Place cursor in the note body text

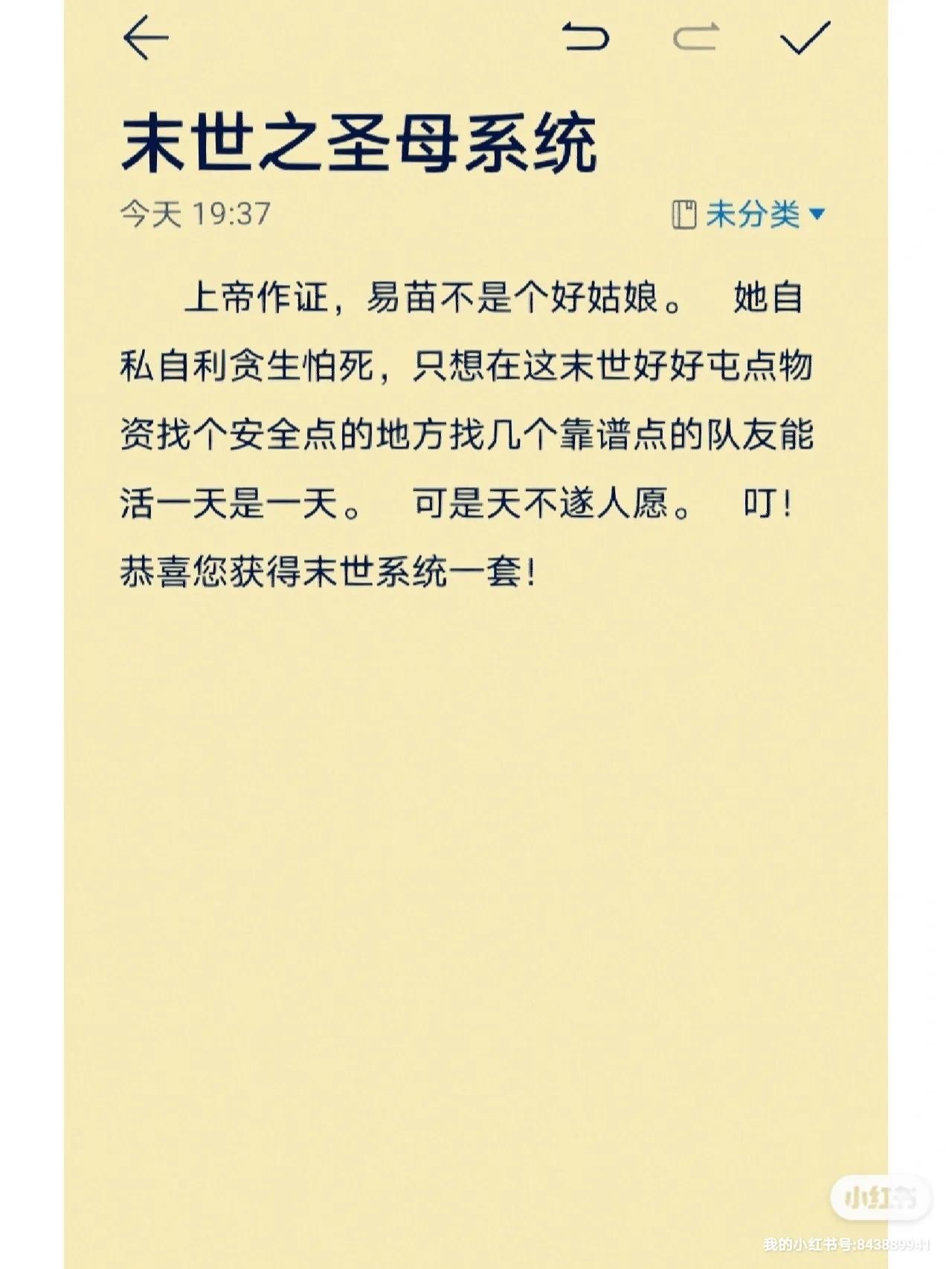[x=466, y=435]
